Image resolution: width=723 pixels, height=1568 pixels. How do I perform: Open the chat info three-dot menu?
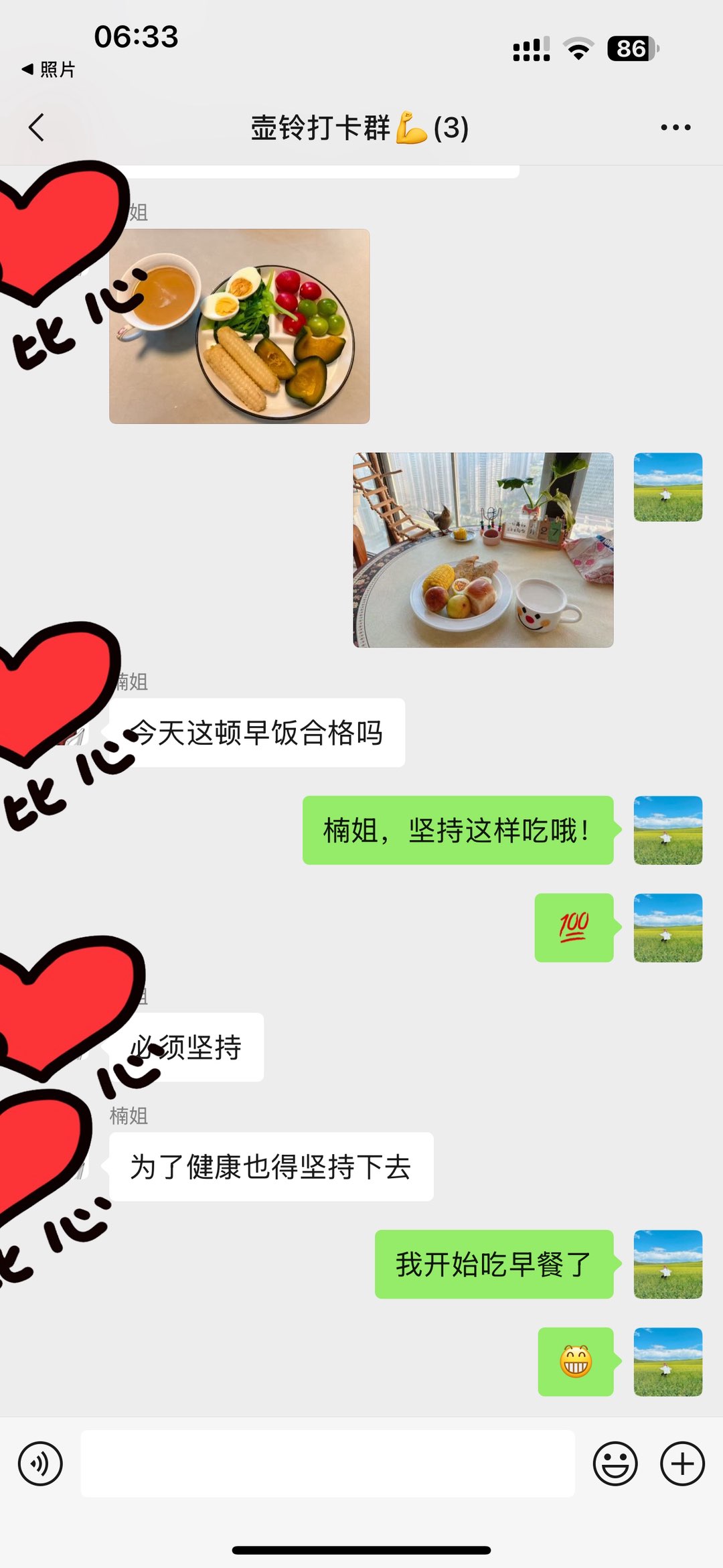pyautogui.click(x=675, y=127)
